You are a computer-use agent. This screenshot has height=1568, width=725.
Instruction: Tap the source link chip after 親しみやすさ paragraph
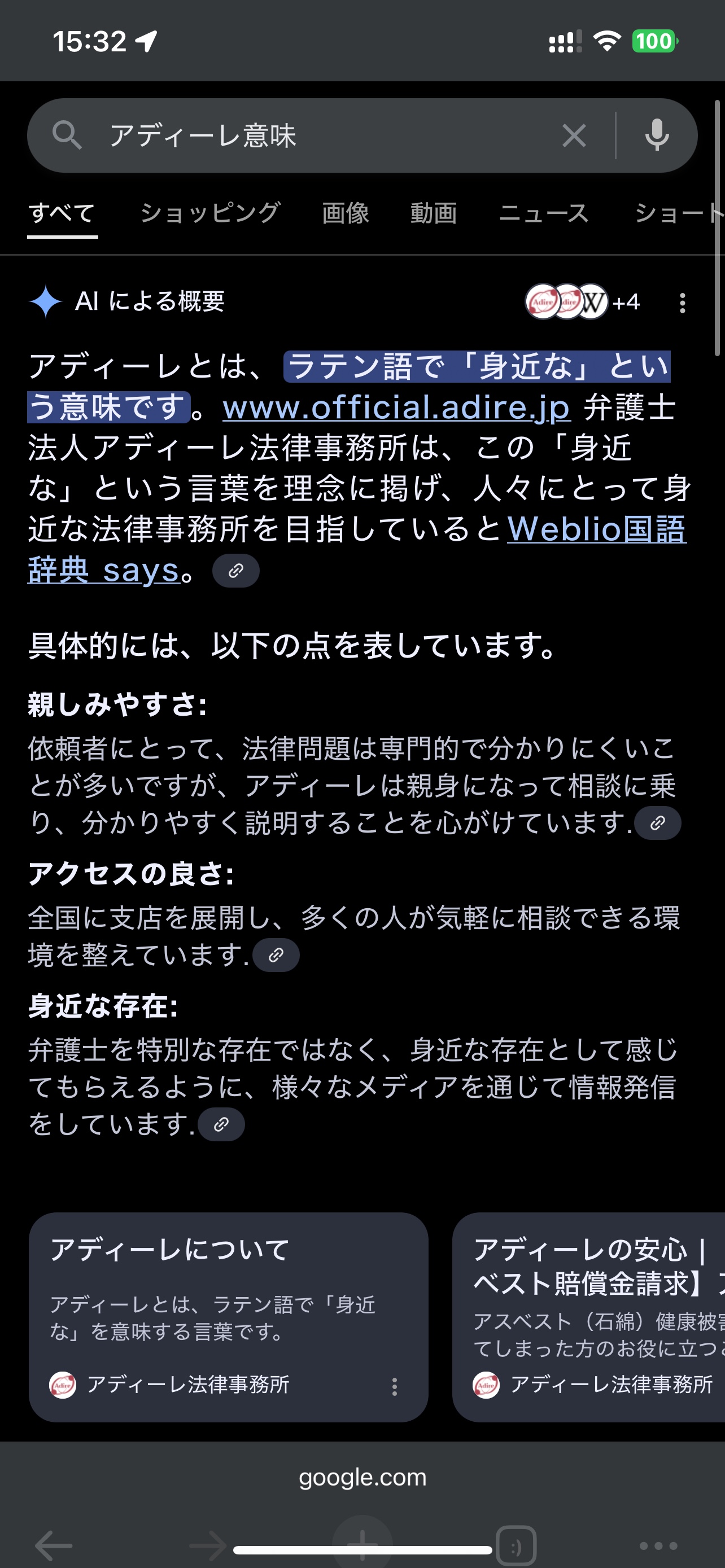(657, 823)
